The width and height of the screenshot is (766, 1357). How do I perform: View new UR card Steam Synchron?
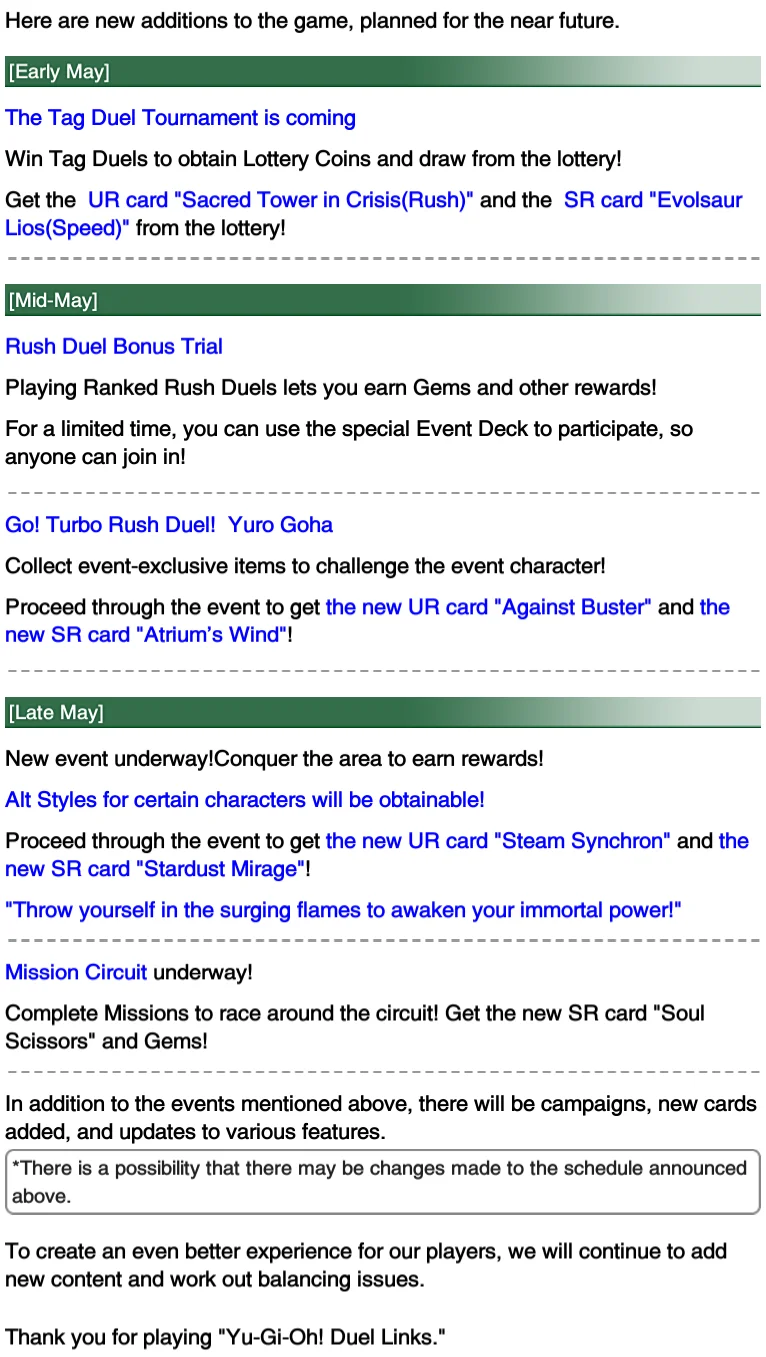click(498, 841)
